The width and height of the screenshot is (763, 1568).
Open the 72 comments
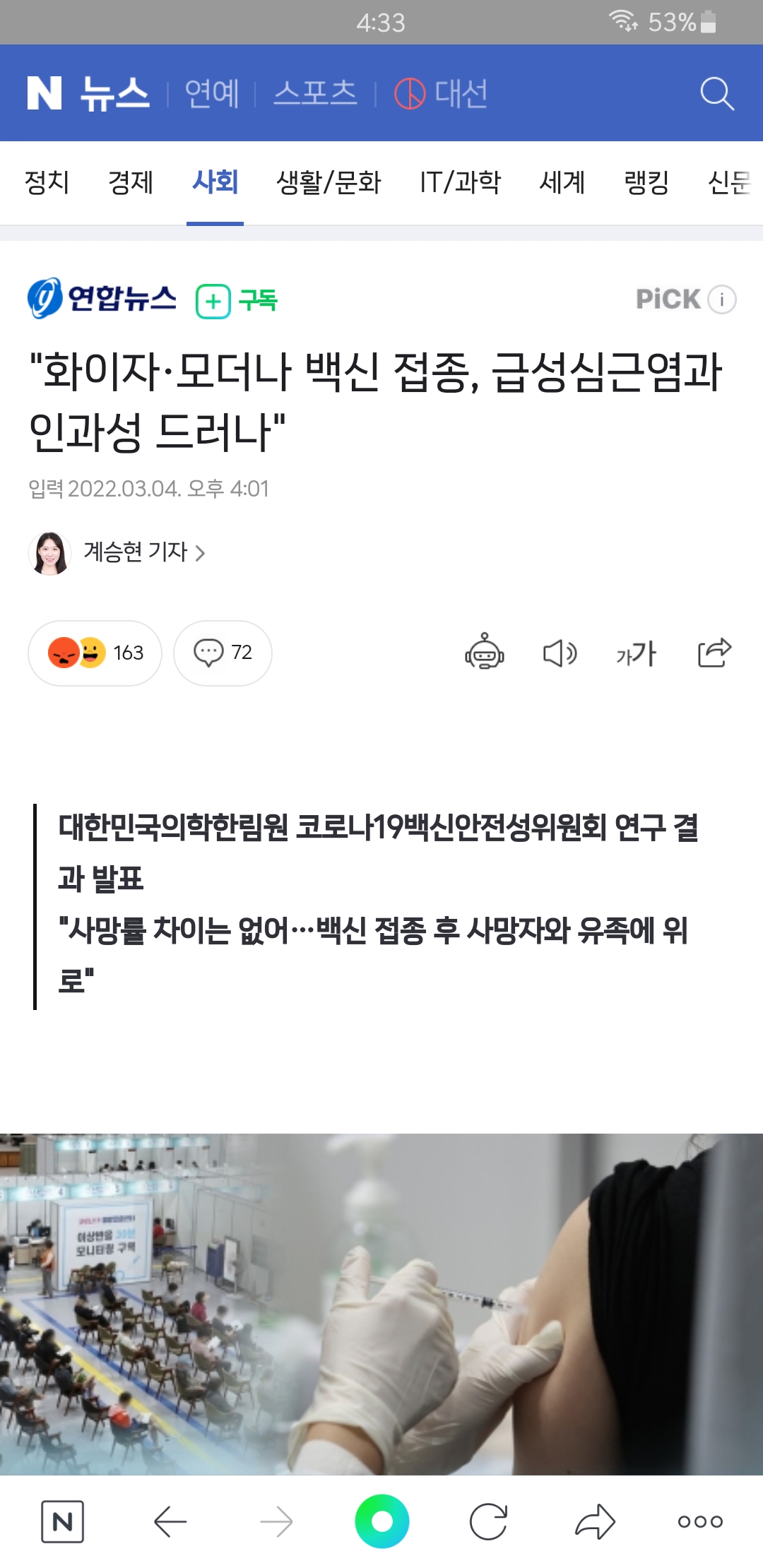pyautogui.click(x=223, y=653)
